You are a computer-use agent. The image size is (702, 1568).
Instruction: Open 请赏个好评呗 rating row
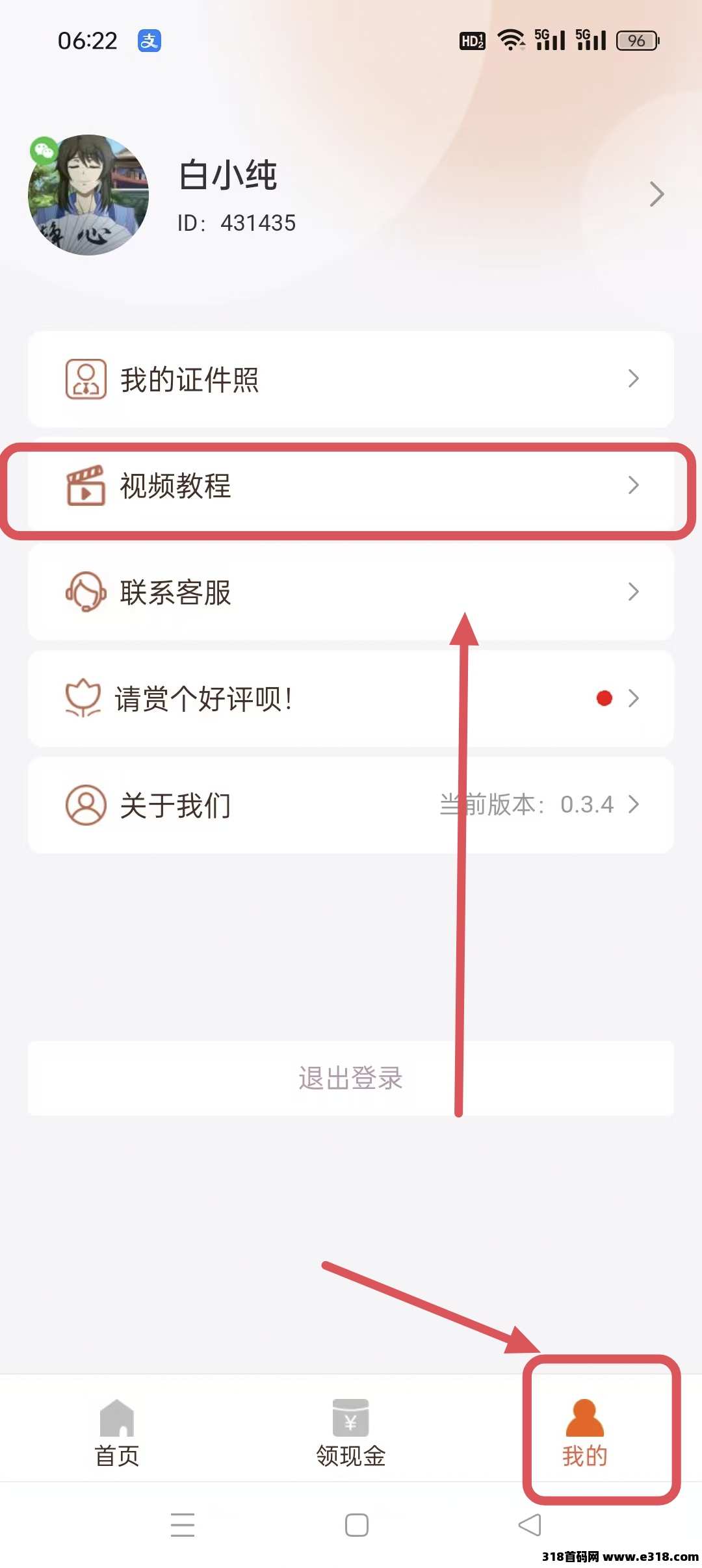[x=350, y=699]
